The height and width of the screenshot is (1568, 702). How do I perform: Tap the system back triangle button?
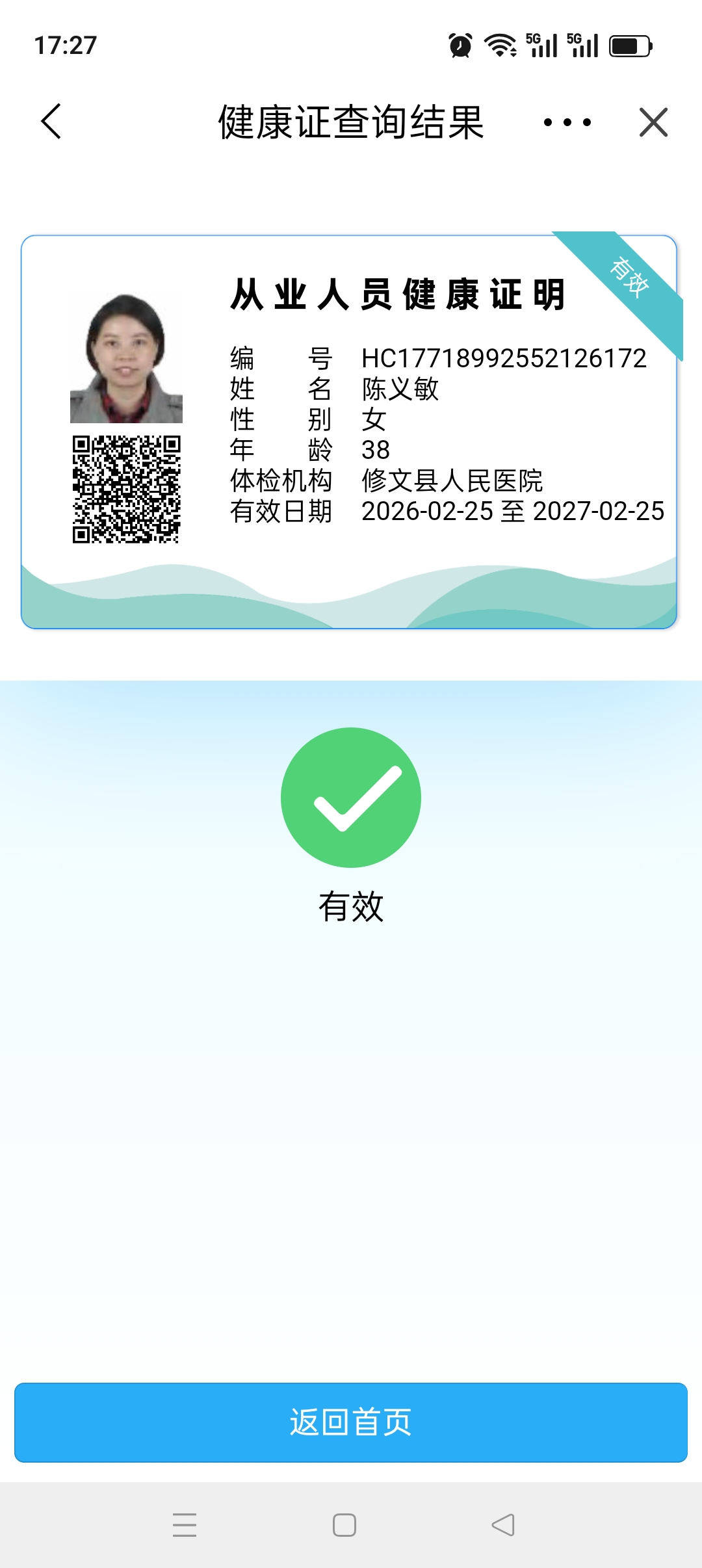[503, 1525]
